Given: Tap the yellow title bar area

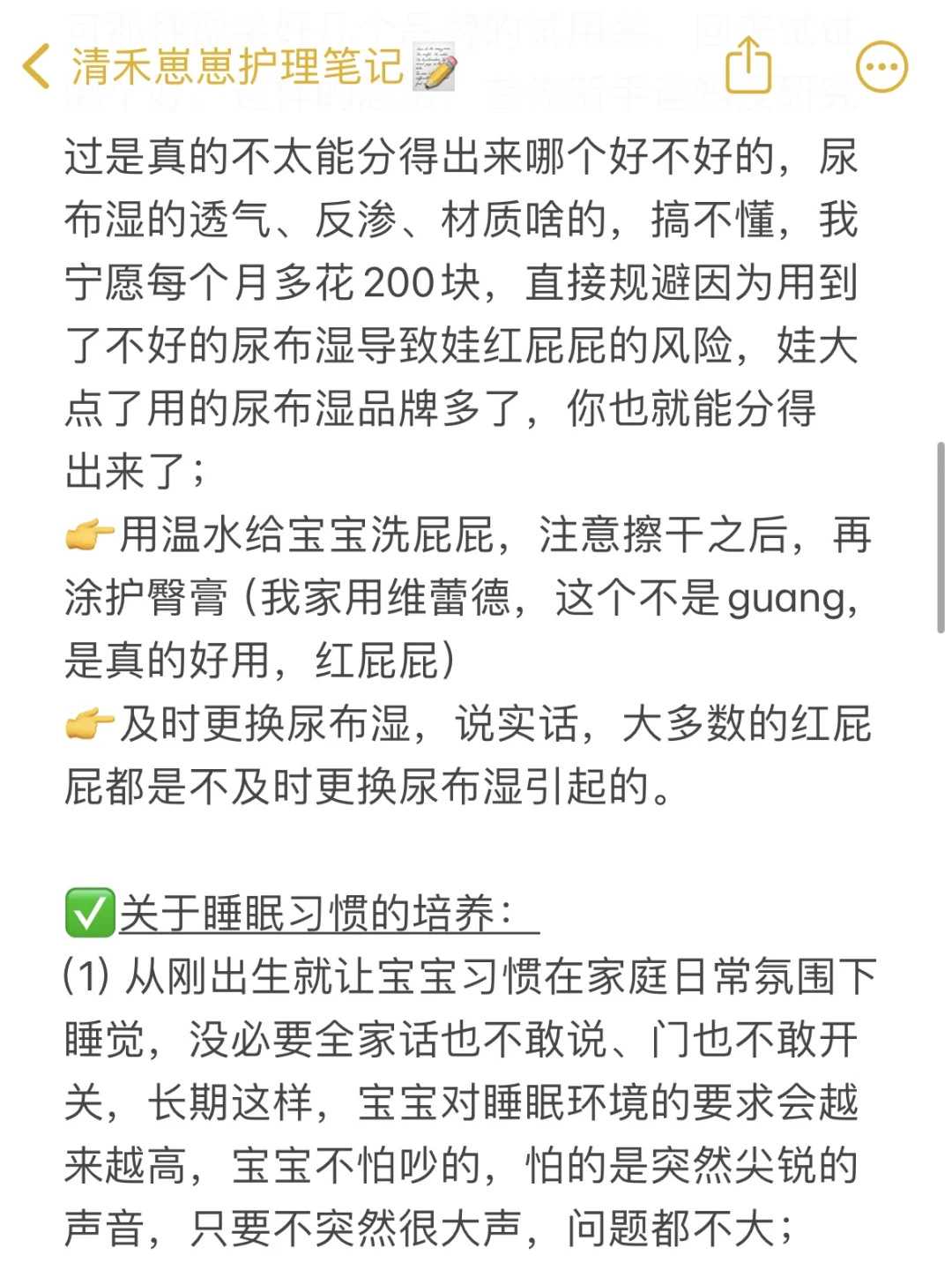Looking at the screenshot, I should [x=476, y=68].
